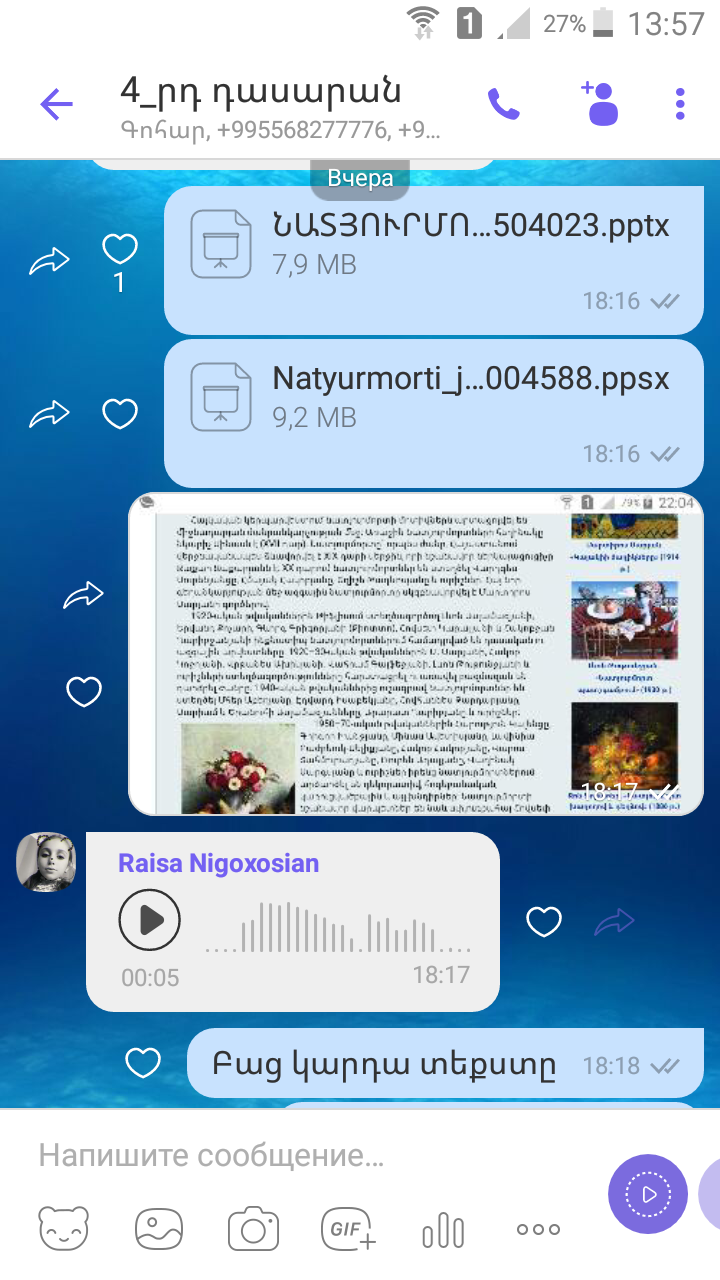Open the ՆԱՏՅՈՒՐՄՈ...504023.pptx file
The image size is (720, 1280).
[433, 260]
